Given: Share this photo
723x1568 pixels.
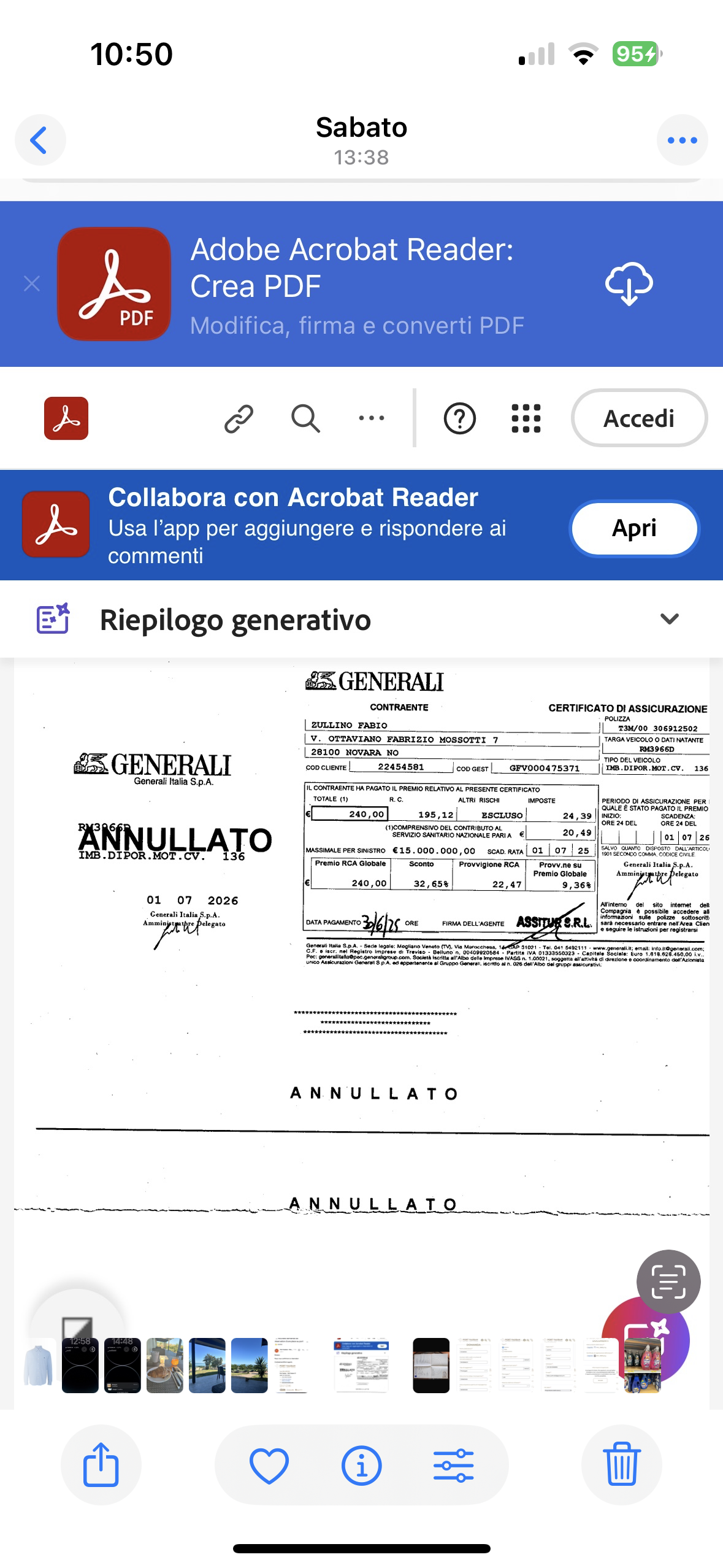Looking at the screenshot, I should (x=101, y=1464).
